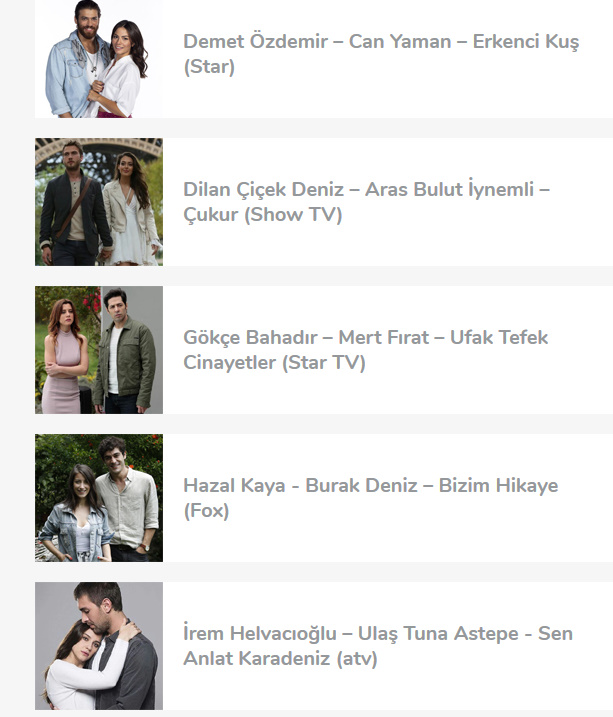613x717 pixels.
Task: Select Demet Özdemir – Can Yaman Erkenci Kuş option
Action: click(x=380, y=55)
